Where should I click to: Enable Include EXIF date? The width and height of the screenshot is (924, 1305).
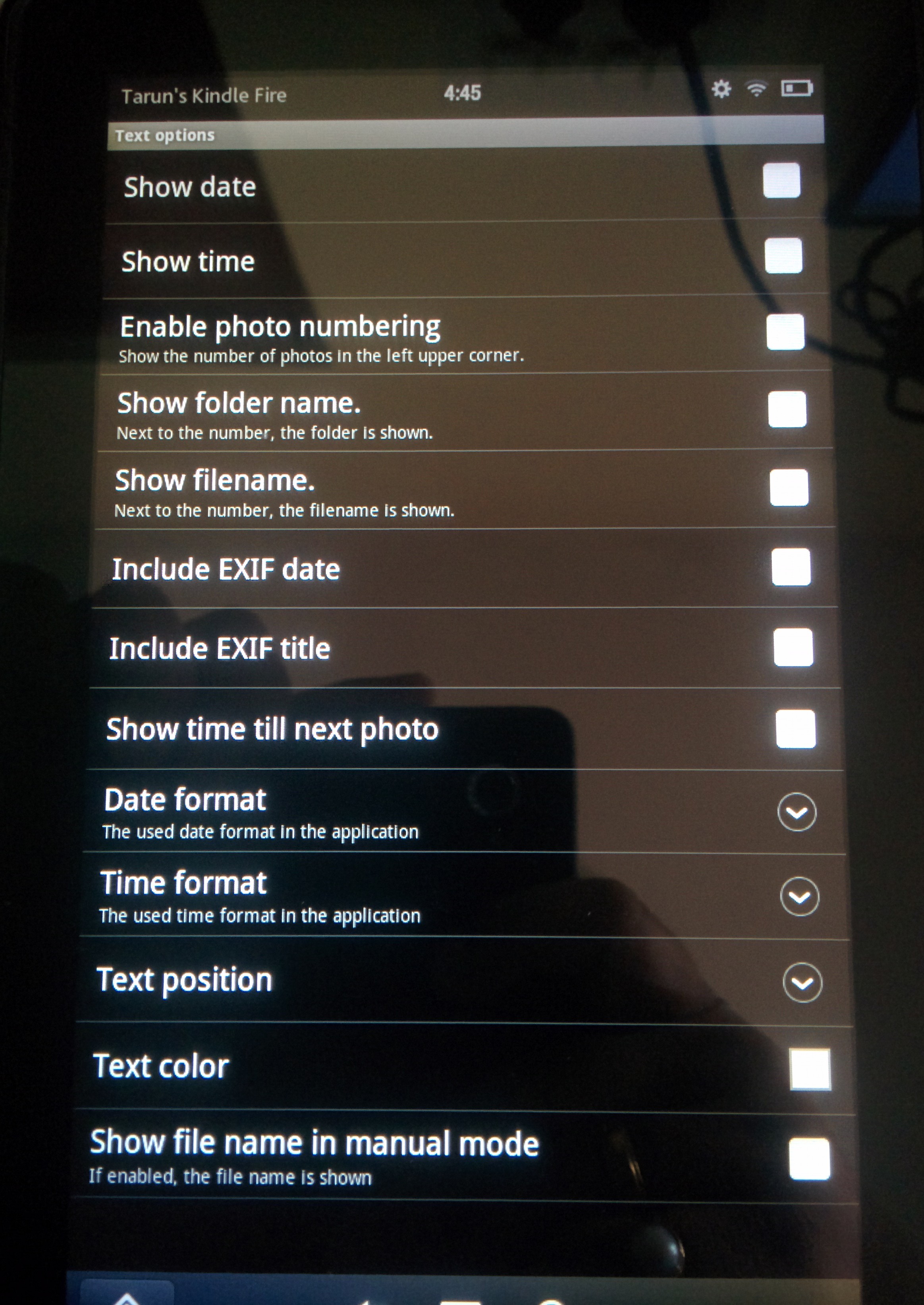point(791,567)
